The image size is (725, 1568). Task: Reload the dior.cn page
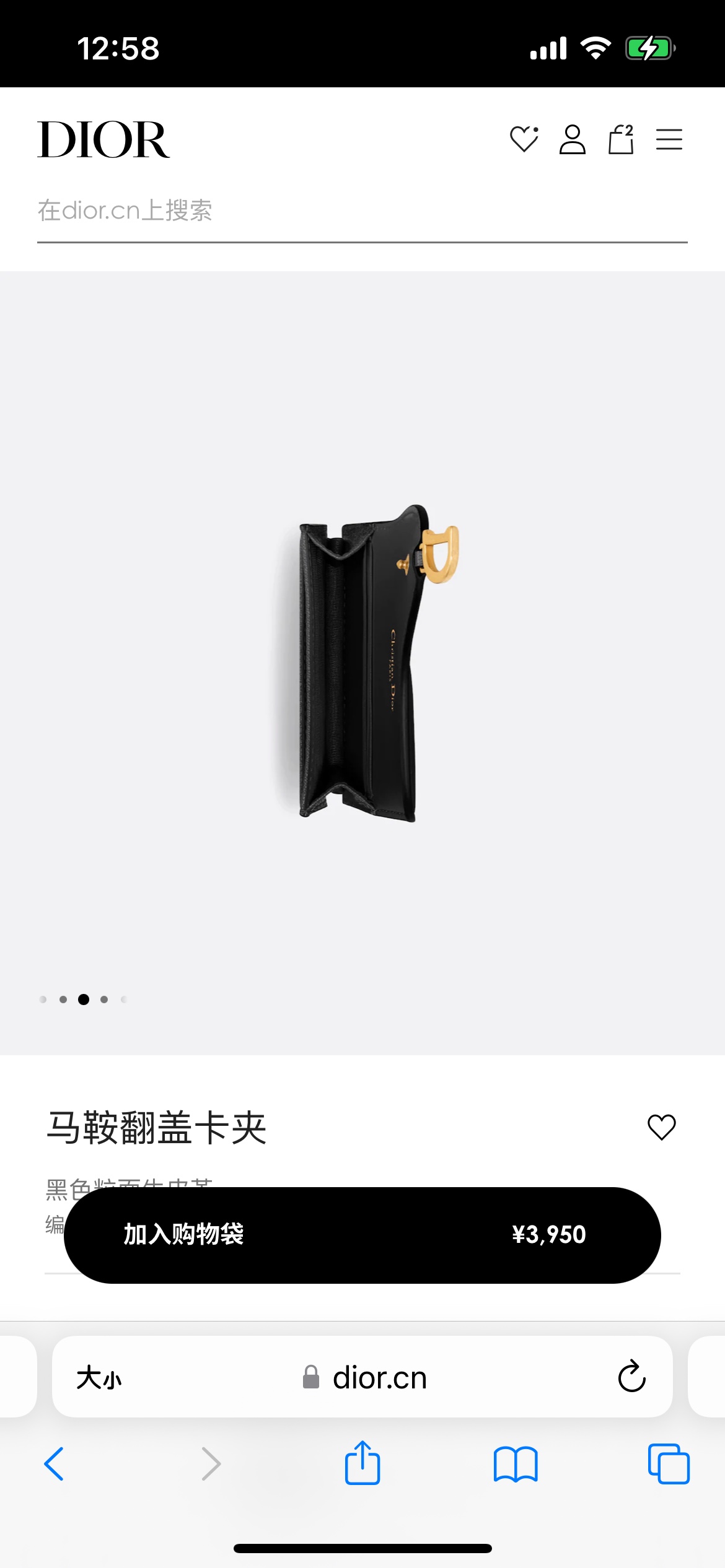pyautogui.click(x=631, y=1377)
